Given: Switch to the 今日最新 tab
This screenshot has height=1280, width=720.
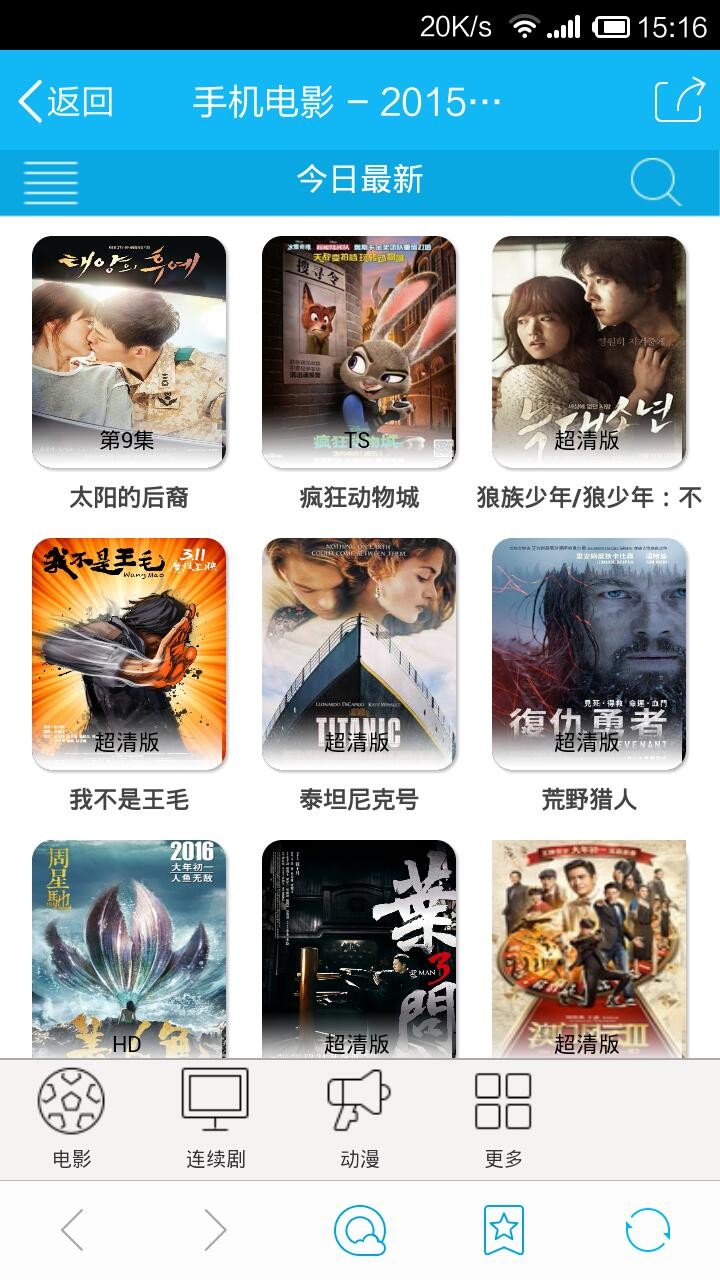Looking at the screenshot, I should [360, 180].
